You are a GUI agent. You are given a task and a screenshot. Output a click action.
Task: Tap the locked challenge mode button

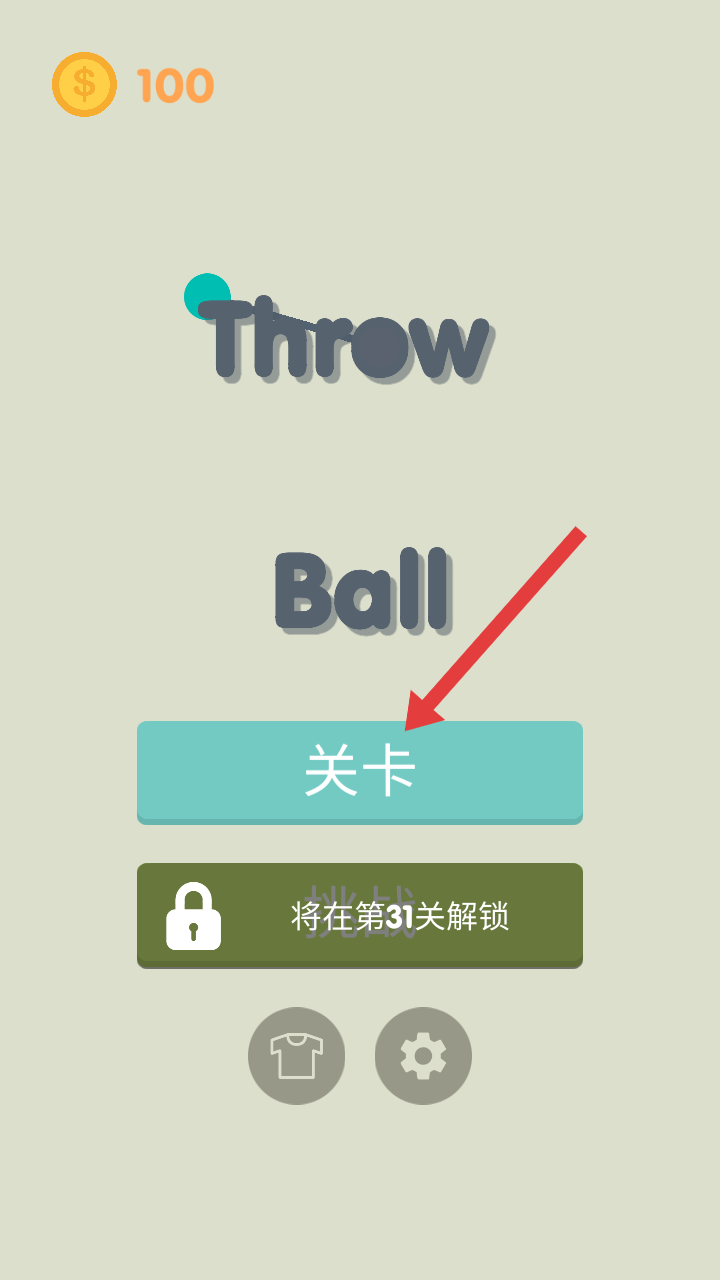360,915
